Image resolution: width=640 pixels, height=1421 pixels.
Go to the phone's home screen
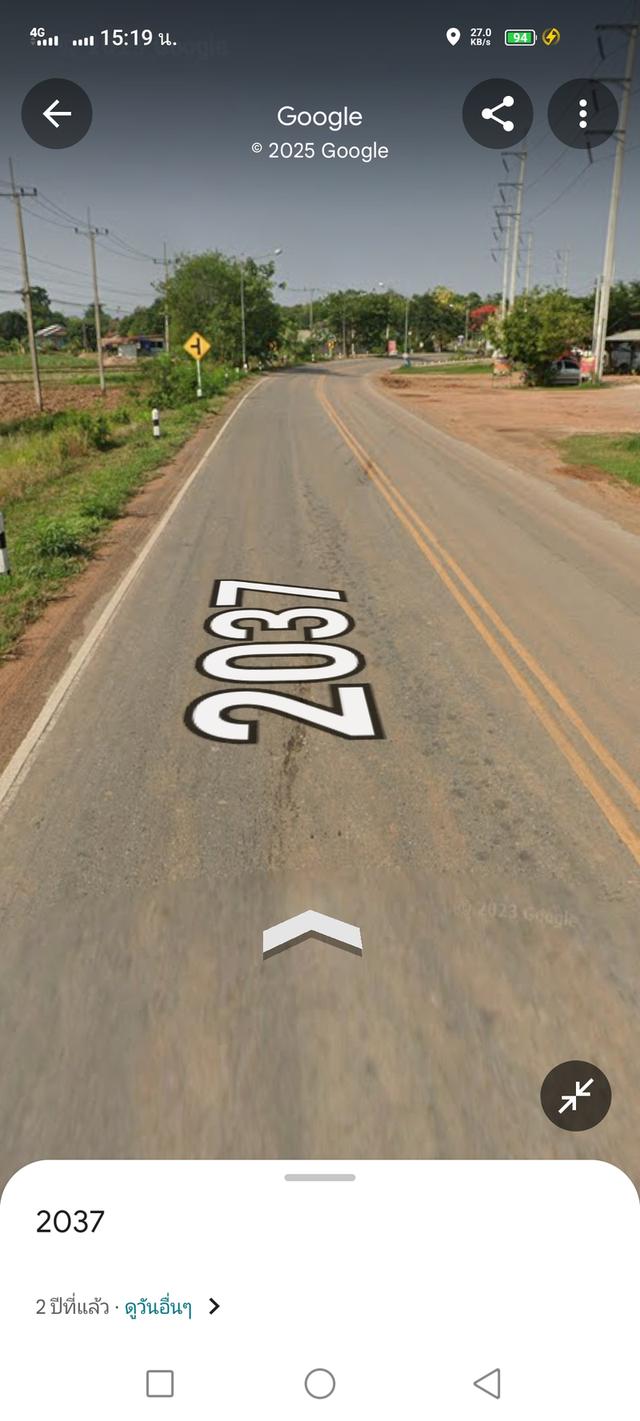pyautogui.click(x=319, y=1384)
